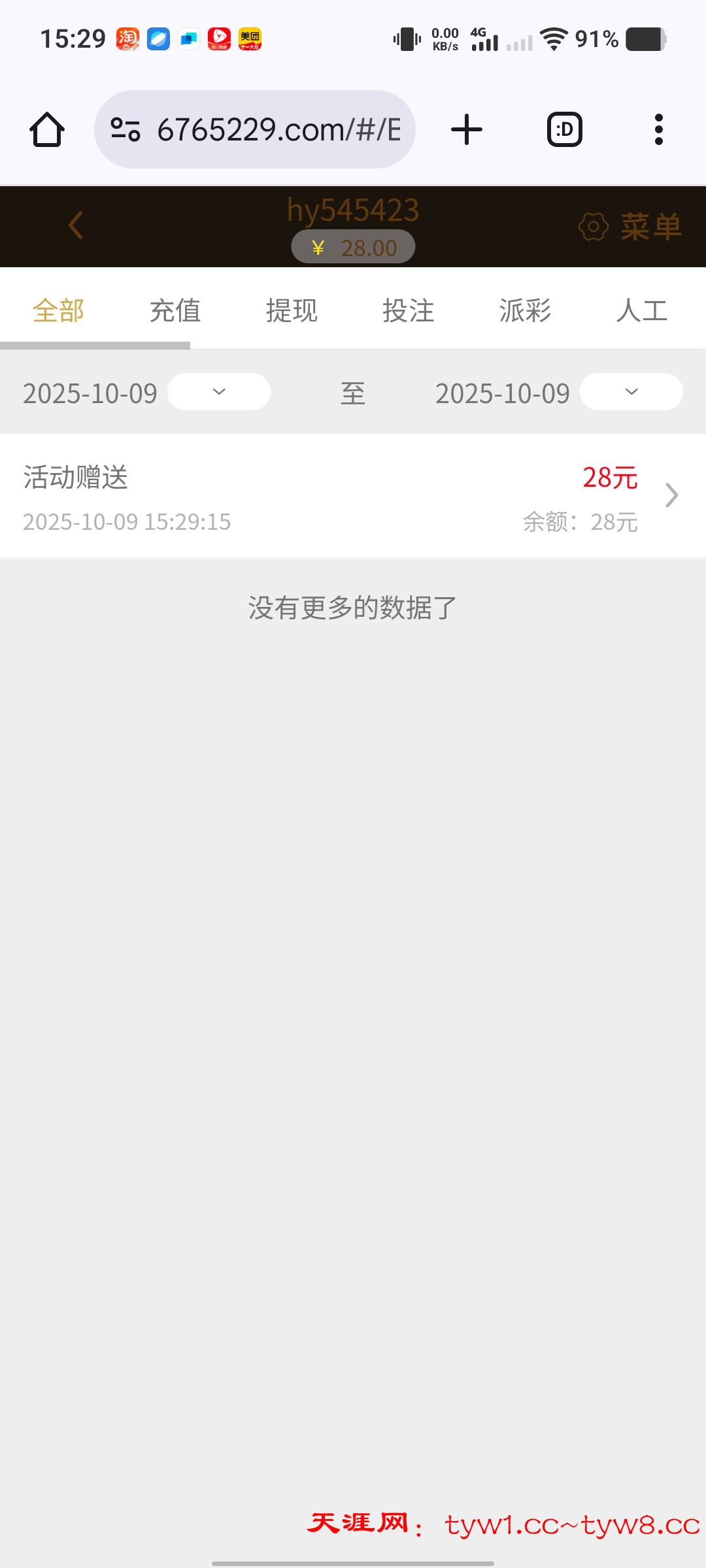The image size is (706, 1568).
Task: Open the browser tab switcher
Action: (564, 129)
